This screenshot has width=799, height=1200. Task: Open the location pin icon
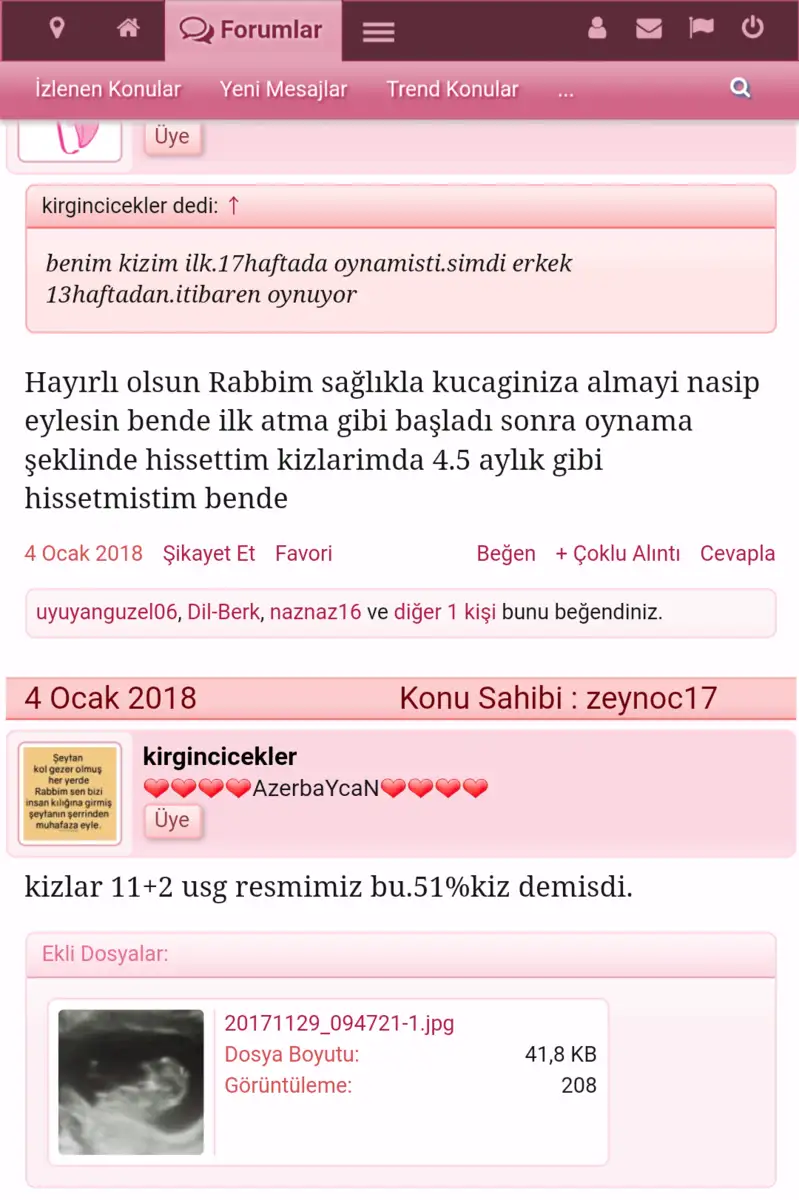pos(56,29)
